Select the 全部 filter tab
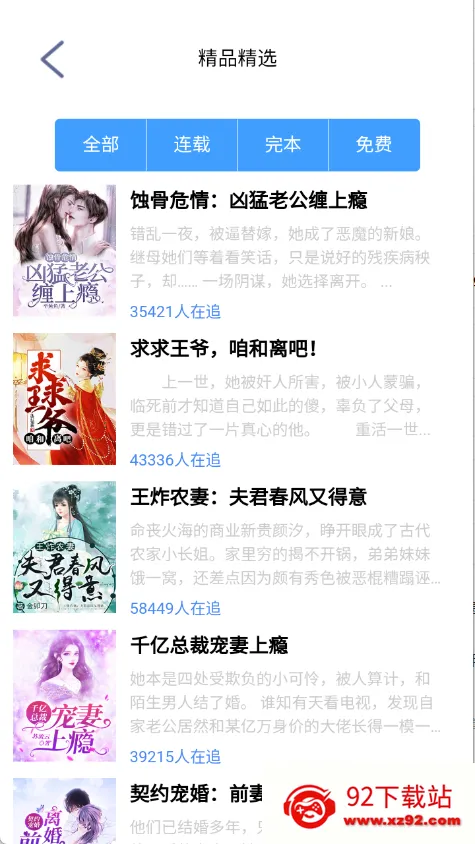475x844 pixels. tap(101, 145)
